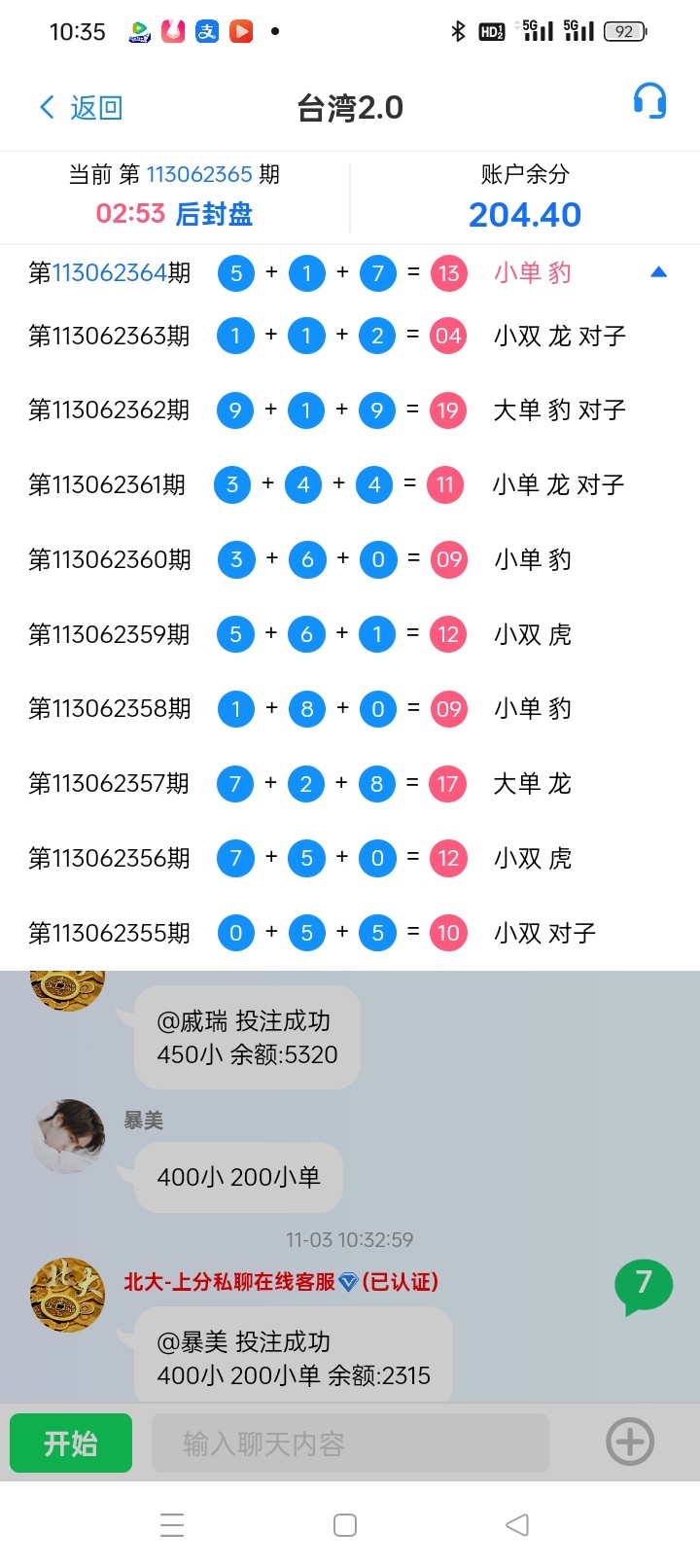The width and height of the screenshot is (700, 1568).
Task: Tap the recent apps menu icon at bottom
Action: (172, 1524)
